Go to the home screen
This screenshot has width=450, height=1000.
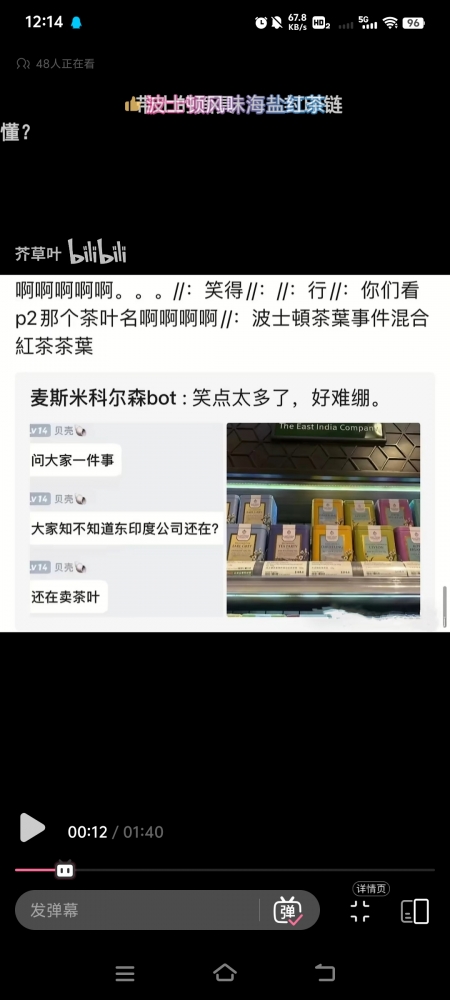click(x=224, y=972)
